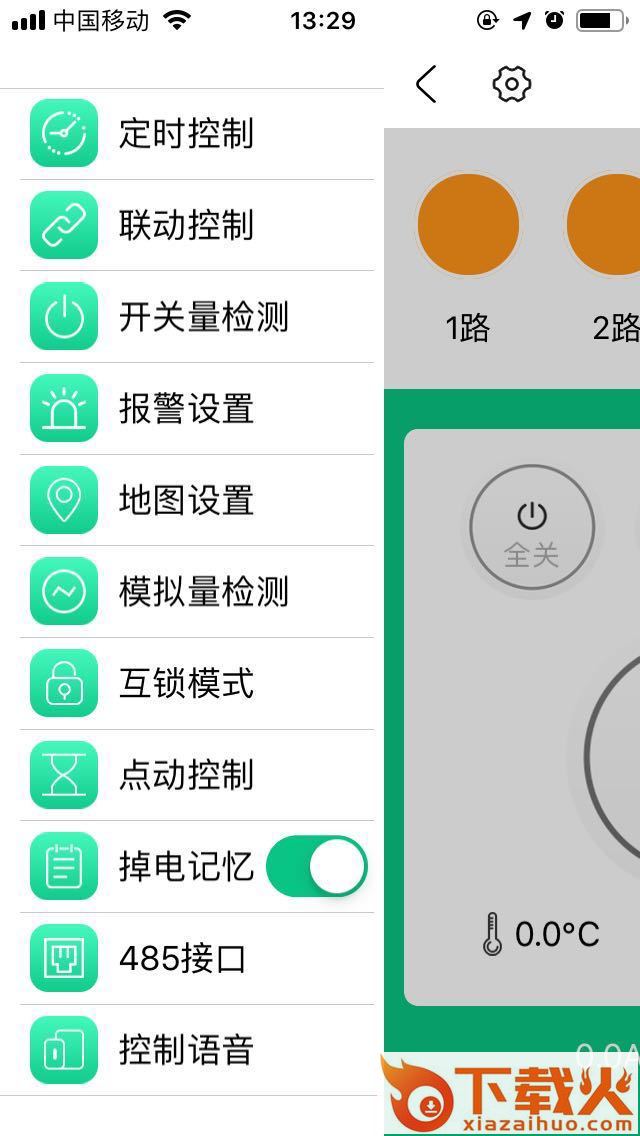The width and height of the screenshot is (640, 1136).
Task: Go back with the arrow icon
Action: coord(426,84)
